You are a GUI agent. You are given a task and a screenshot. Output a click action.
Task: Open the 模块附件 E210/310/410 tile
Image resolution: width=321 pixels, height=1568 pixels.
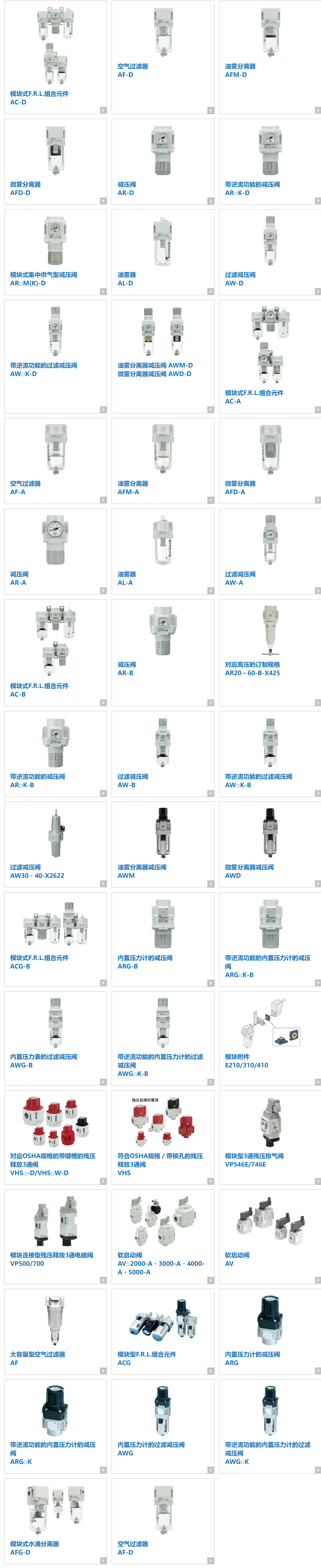pos(270,1038)
